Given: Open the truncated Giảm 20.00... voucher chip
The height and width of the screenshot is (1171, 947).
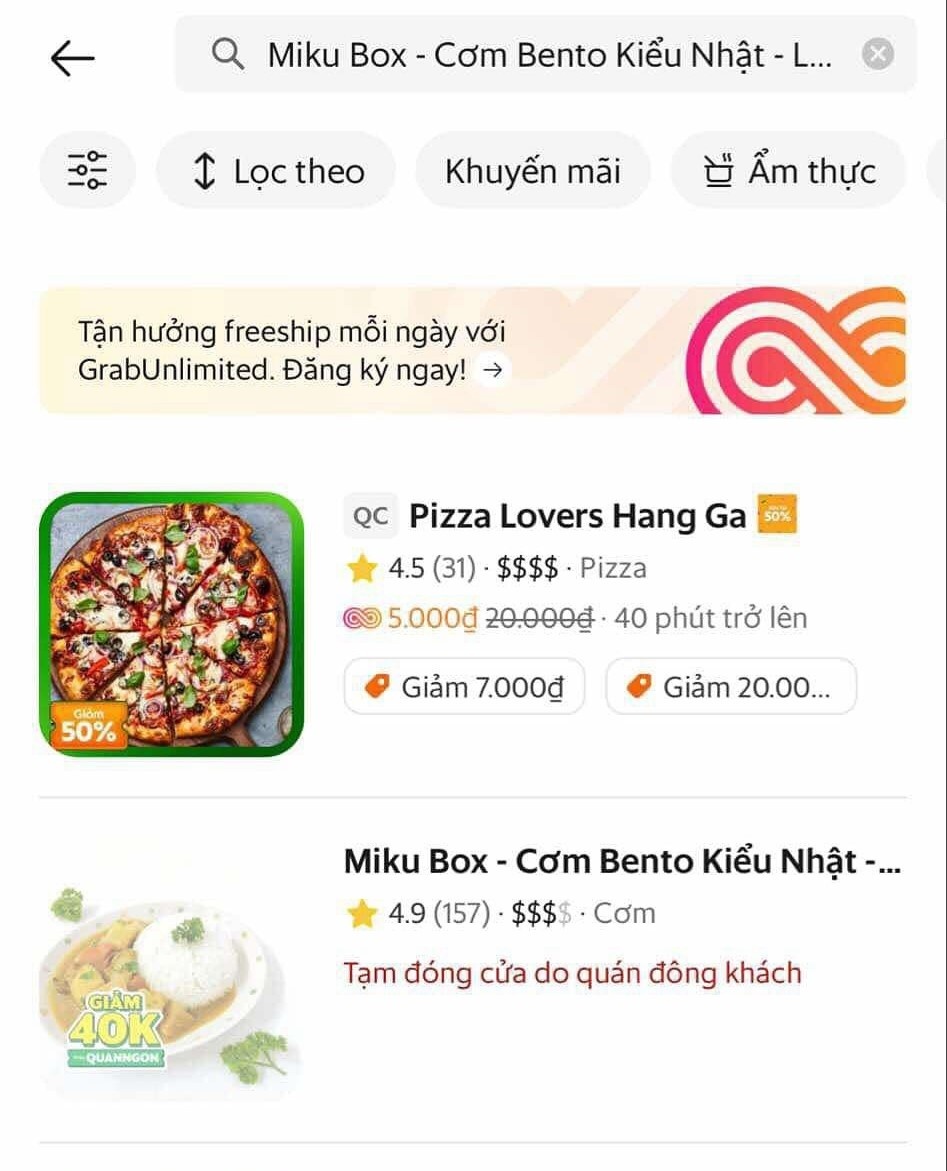Looking at the screenshot, I should coord(731,686).
